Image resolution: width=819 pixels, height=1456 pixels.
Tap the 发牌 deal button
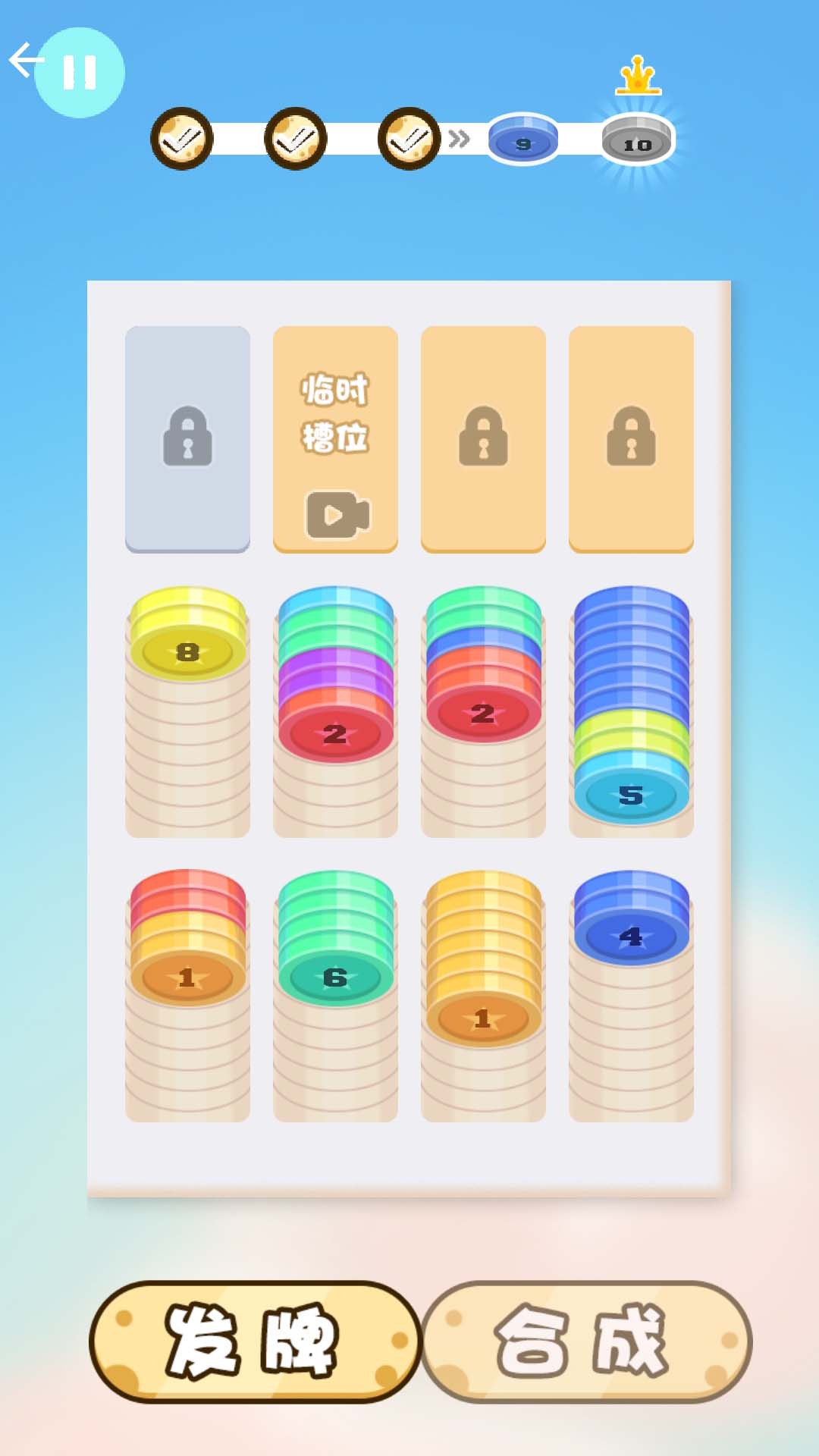(x=254, y=1341)
